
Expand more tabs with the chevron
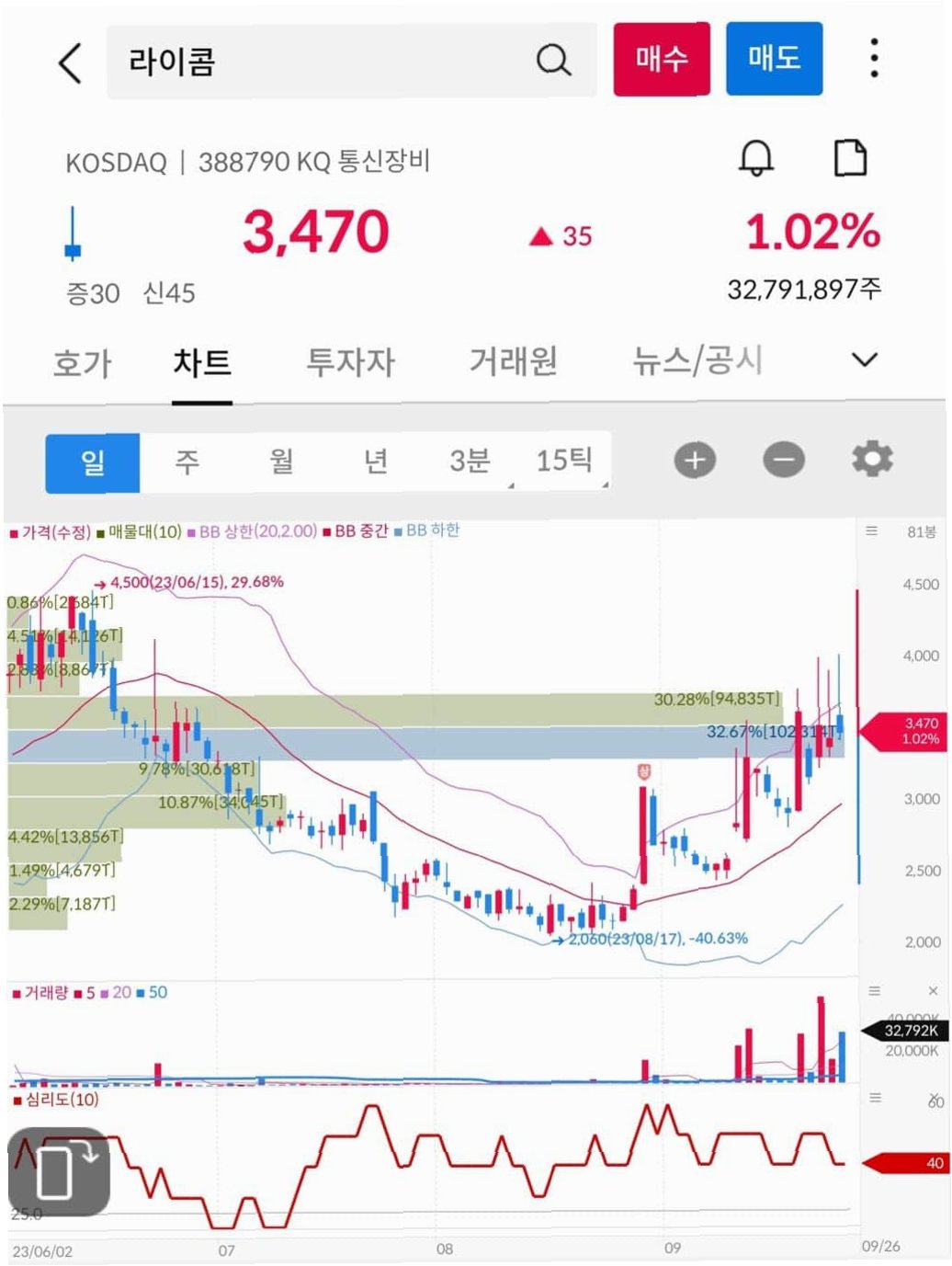click(x=865, y=359)
